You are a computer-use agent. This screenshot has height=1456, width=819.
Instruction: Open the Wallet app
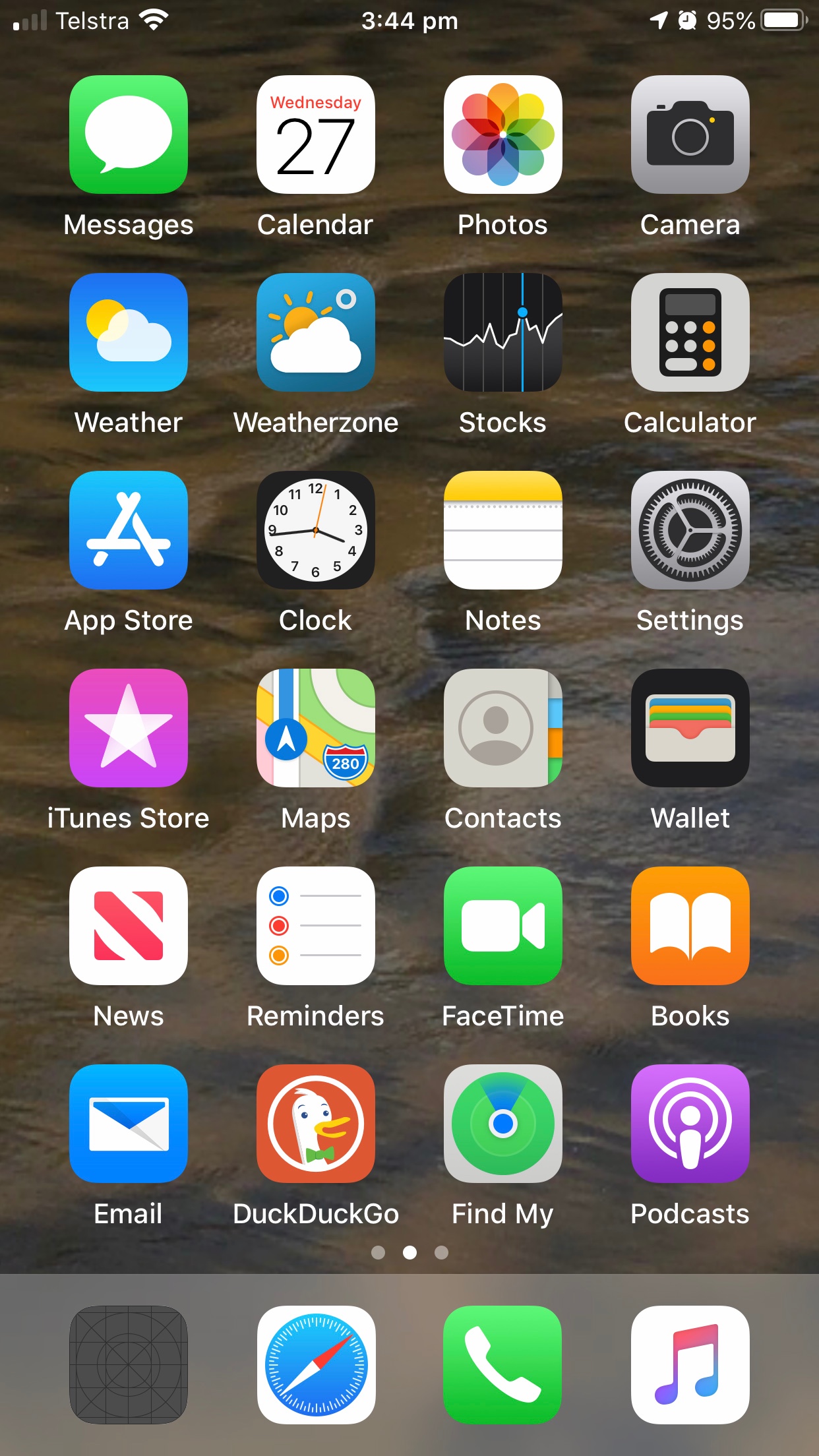690,728
